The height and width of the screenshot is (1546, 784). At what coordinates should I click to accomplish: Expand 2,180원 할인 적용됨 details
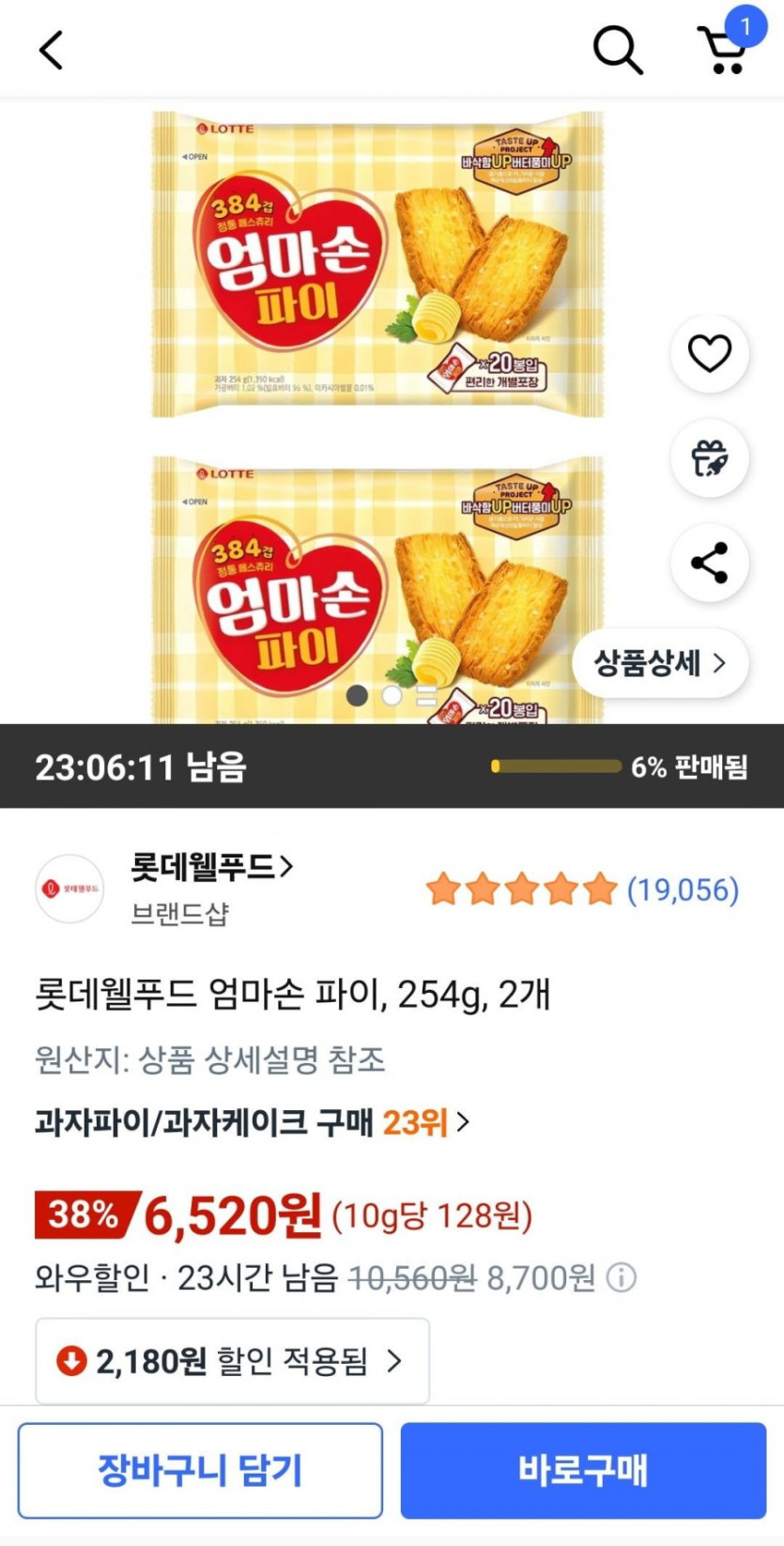coord(232,1360)
